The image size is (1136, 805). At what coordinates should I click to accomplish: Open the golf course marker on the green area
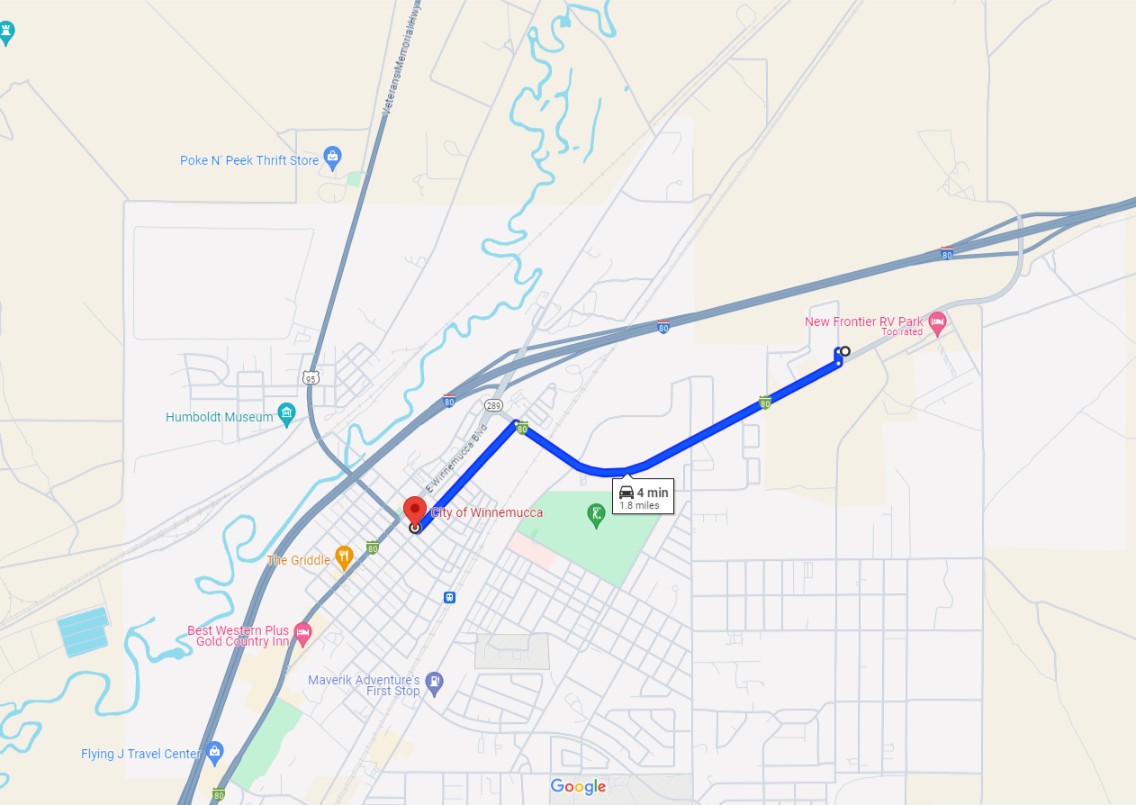(x=597, y=516)
